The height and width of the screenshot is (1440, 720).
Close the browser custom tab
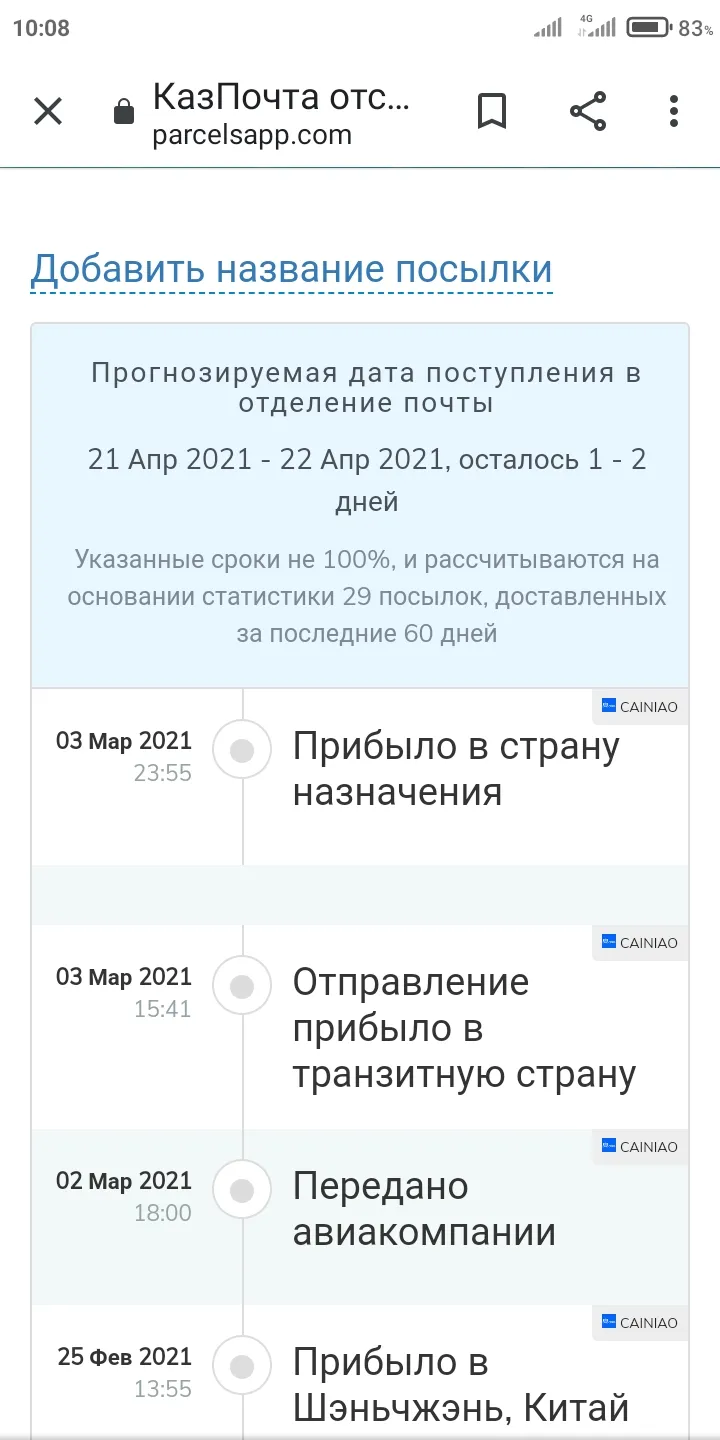(x=48, y=111)
